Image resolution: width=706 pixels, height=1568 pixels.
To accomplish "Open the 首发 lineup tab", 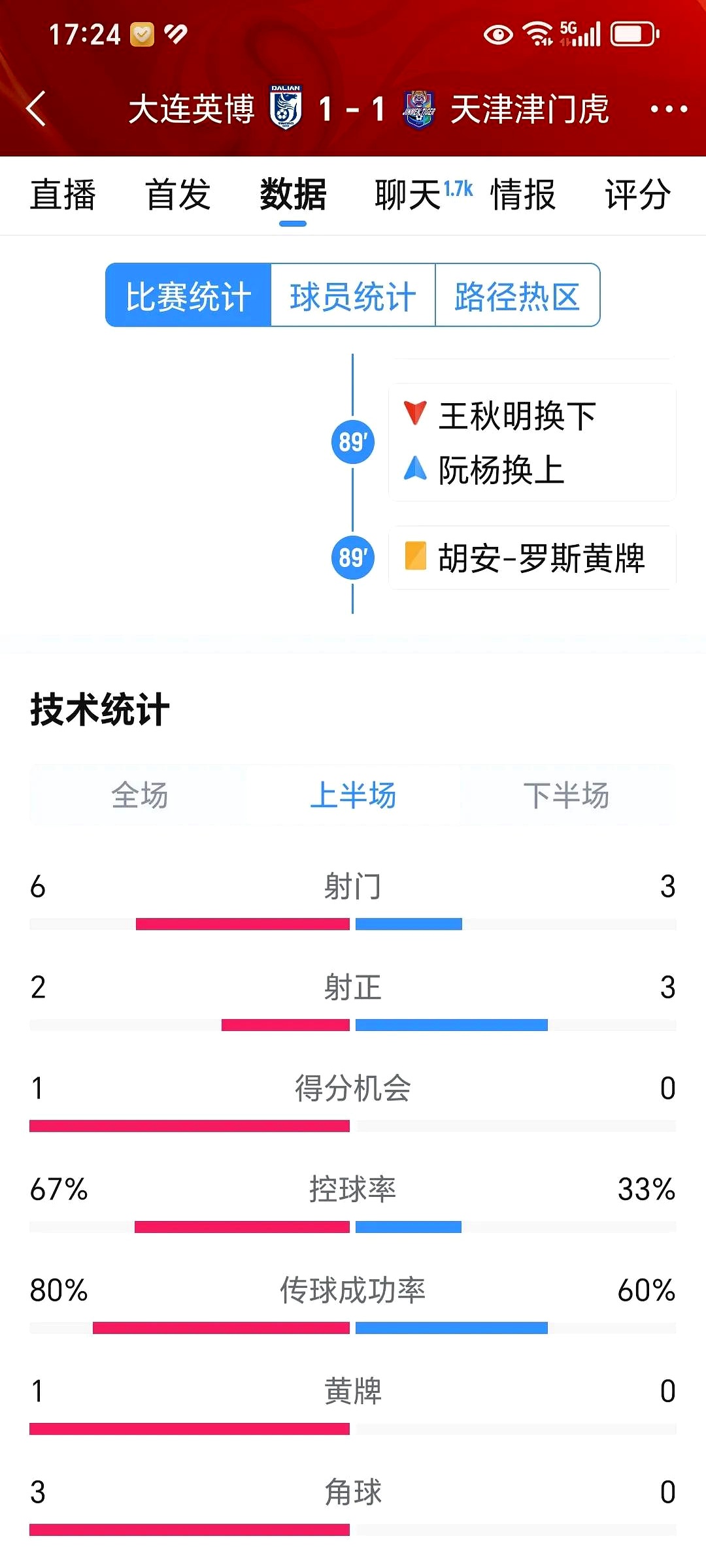I will click(x=176, y=195).
